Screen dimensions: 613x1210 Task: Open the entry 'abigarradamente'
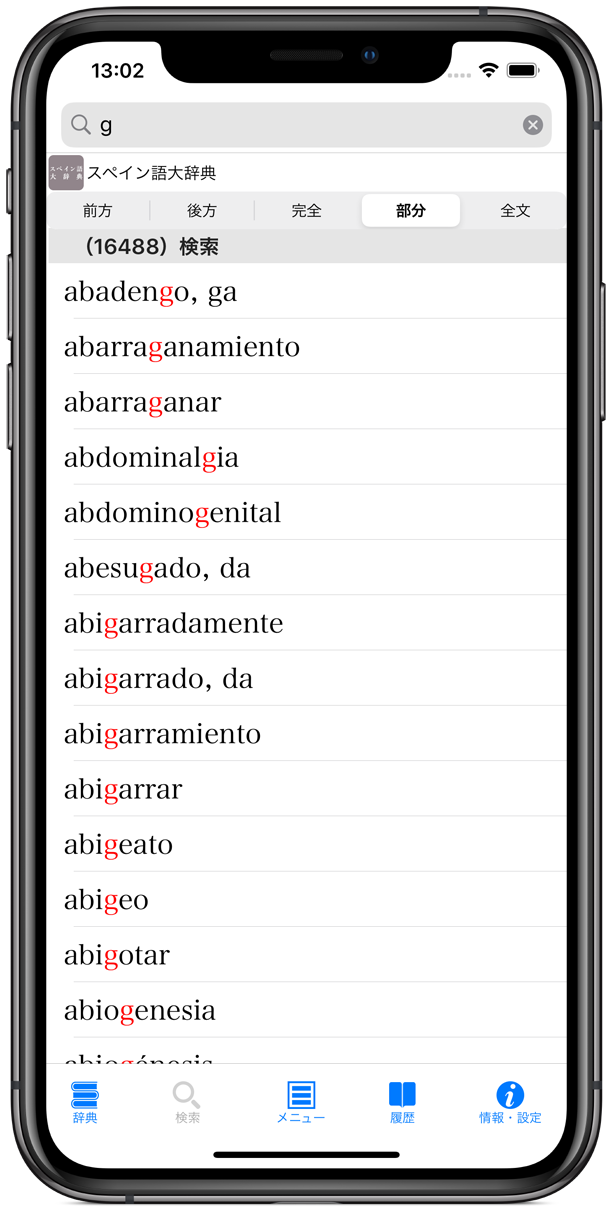[x=173, y=623]
